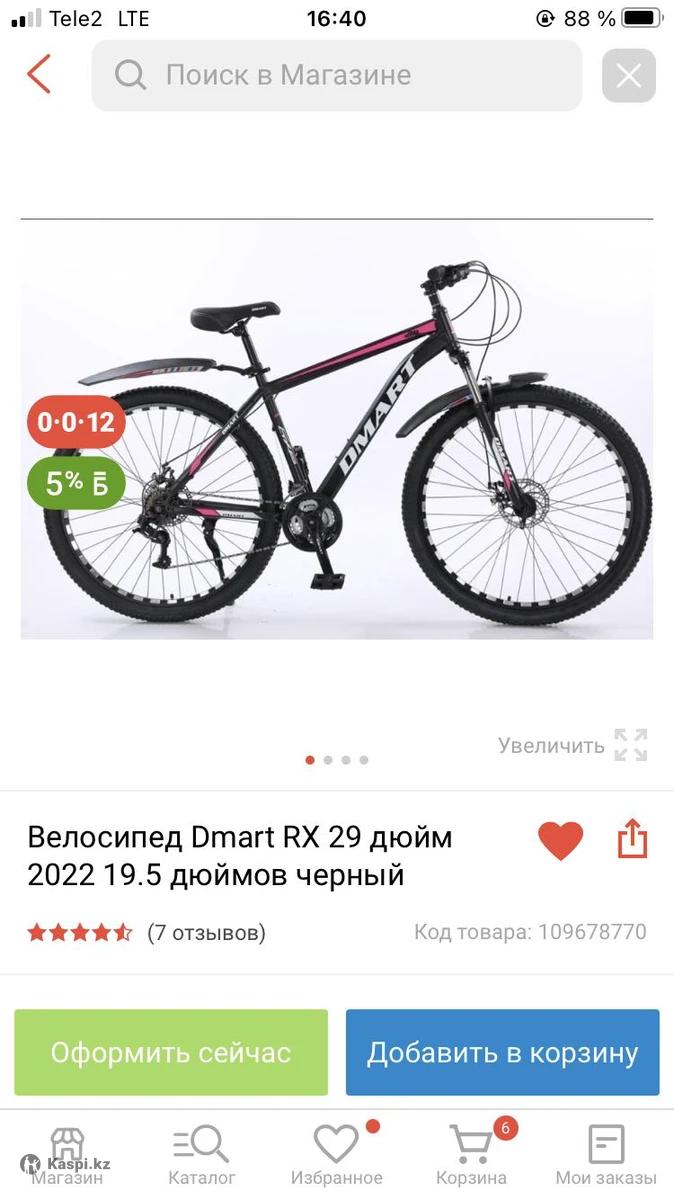This screenshot has width=674, height=1200.
Task: Add the bicycle with 'Добавить в корзину'
Action: [502, 1052]
